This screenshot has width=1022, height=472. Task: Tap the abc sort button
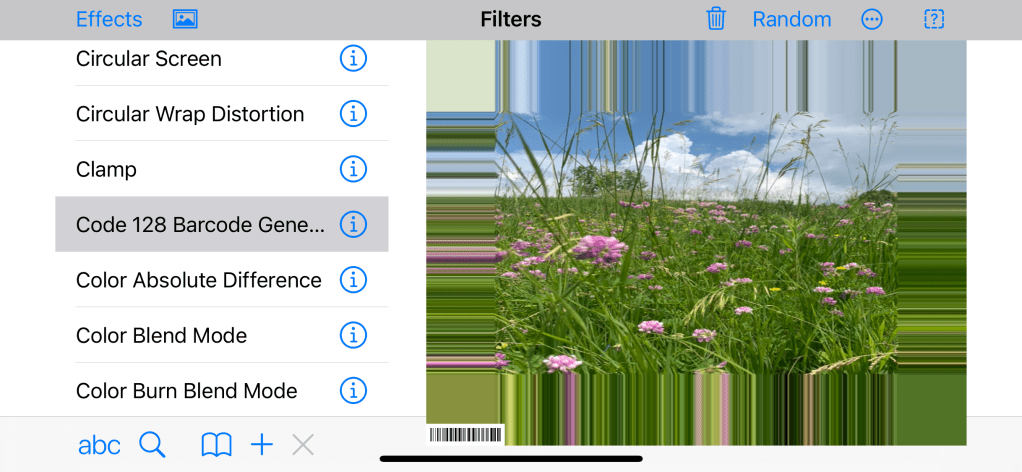click(99, 445)
